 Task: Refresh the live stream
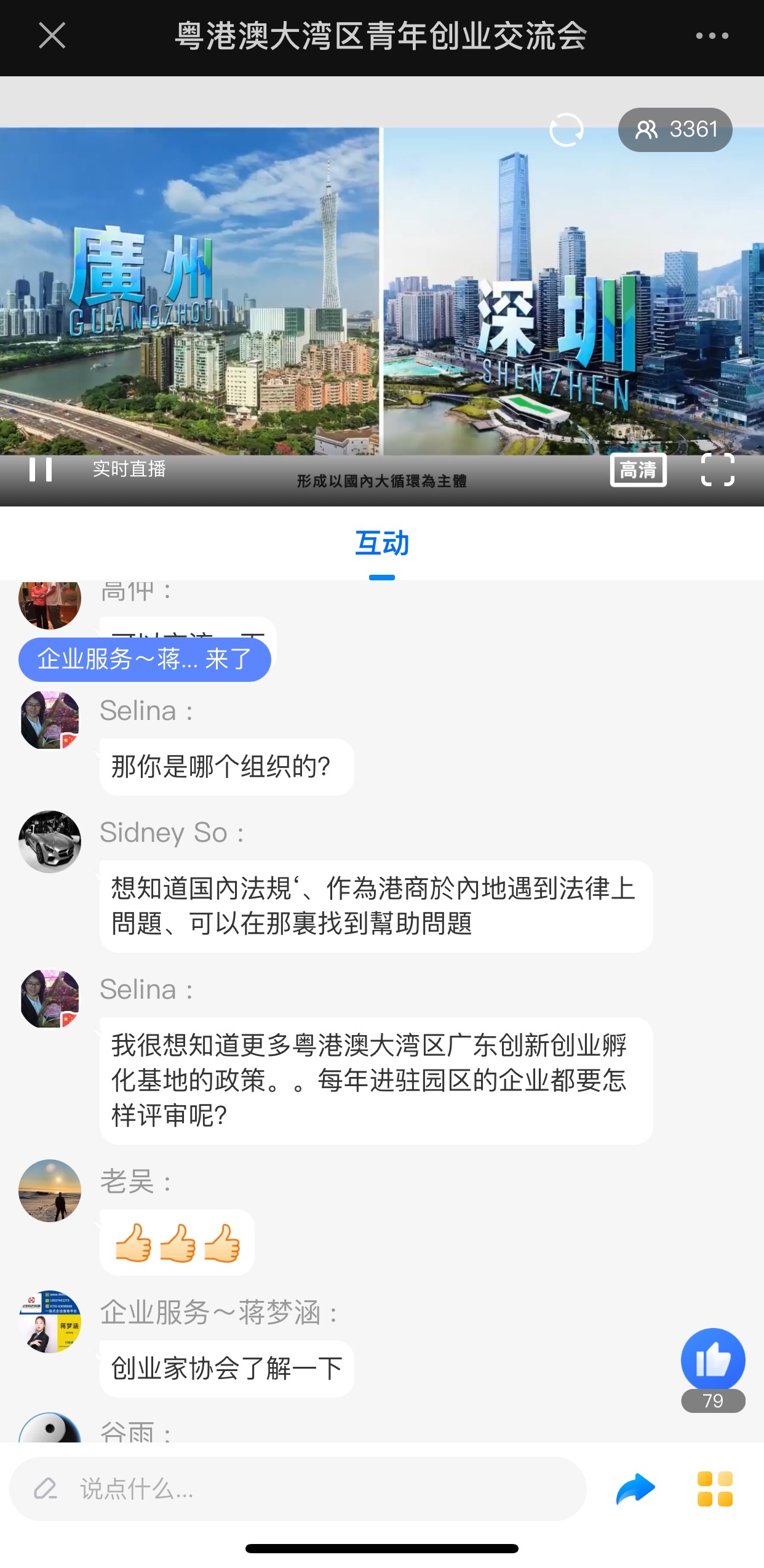point(566,130)
